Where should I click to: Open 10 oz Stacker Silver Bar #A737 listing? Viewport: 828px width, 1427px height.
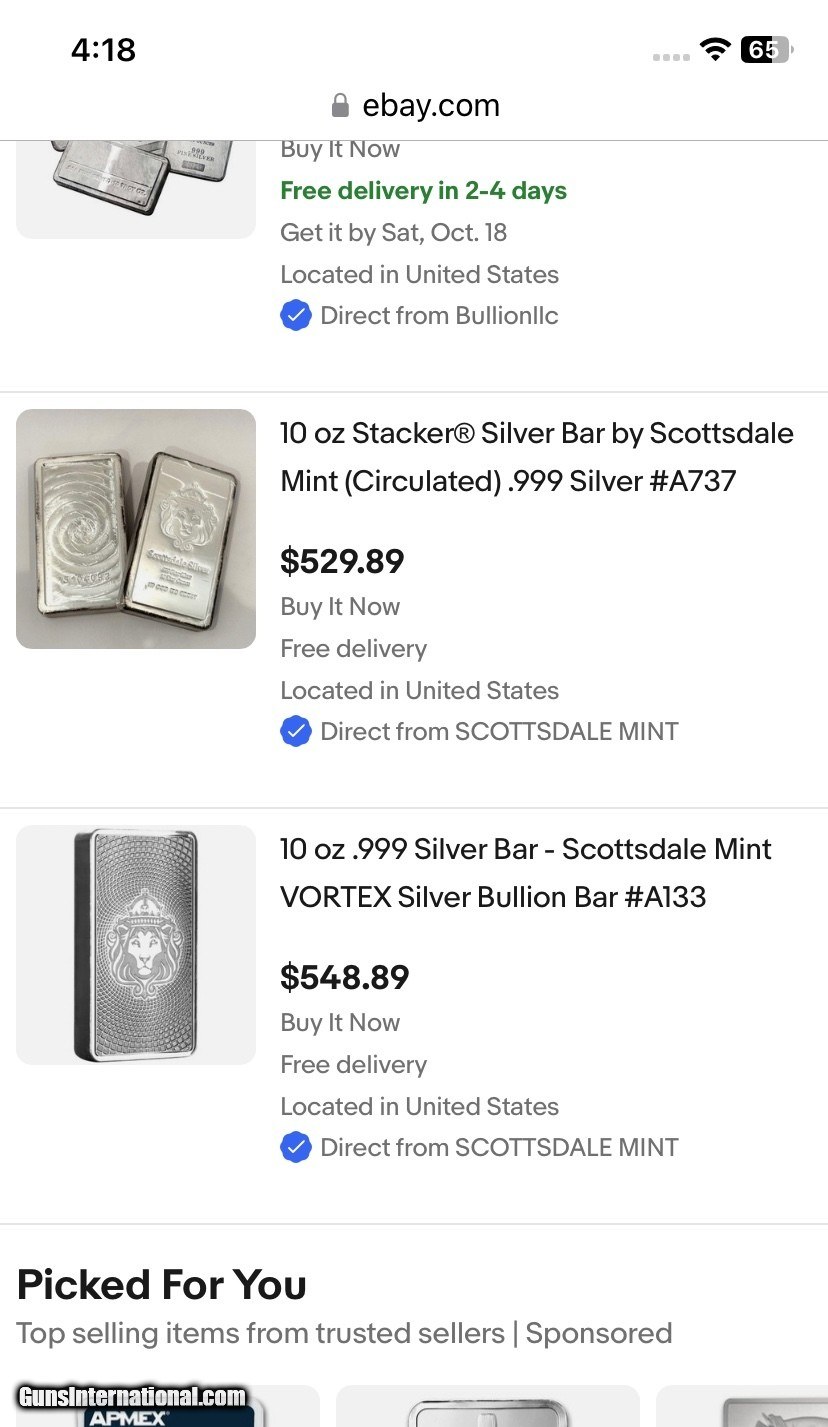(536, 457)
